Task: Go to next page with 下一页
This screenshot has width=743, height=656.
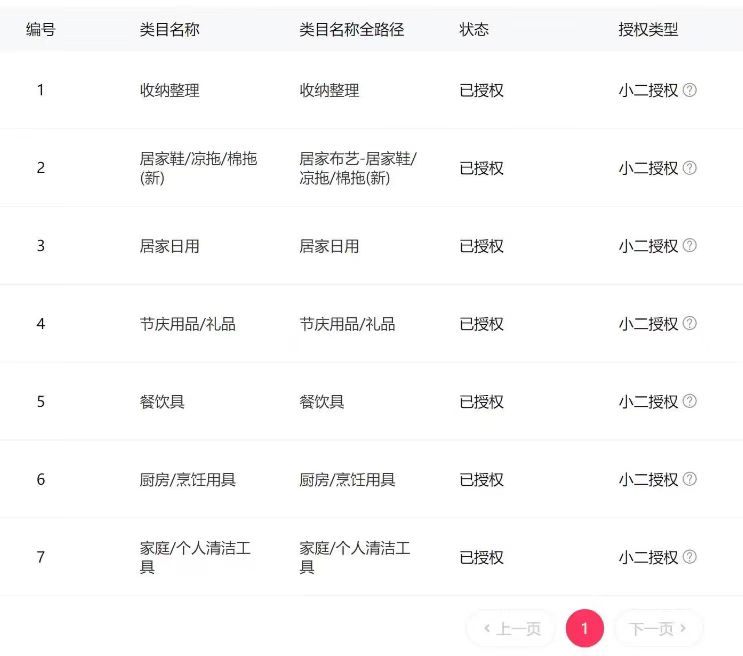Action: tap(658, 629)
